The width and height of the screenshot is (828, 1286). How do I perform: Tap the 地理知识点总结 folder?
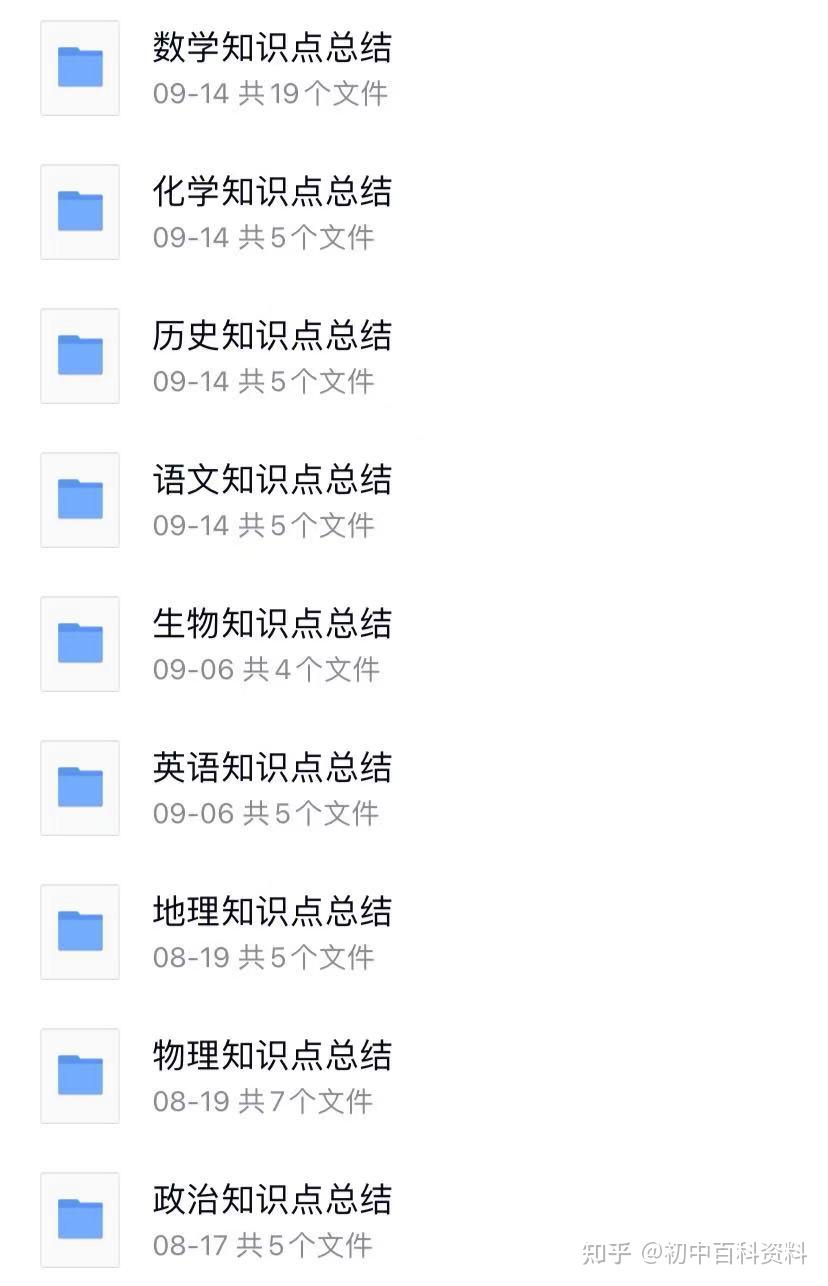point(271,912)
